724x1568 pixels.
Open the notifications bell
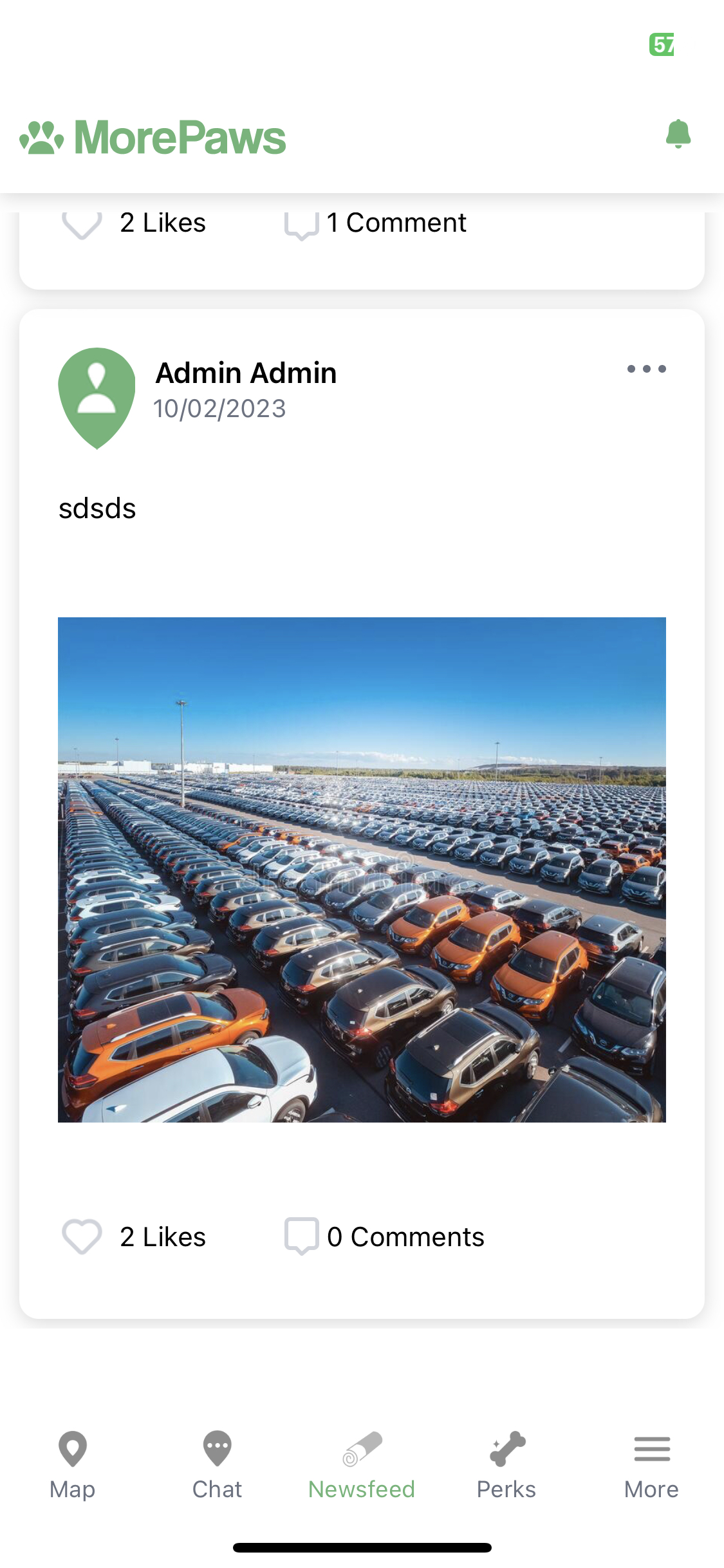tap(678, 134)
